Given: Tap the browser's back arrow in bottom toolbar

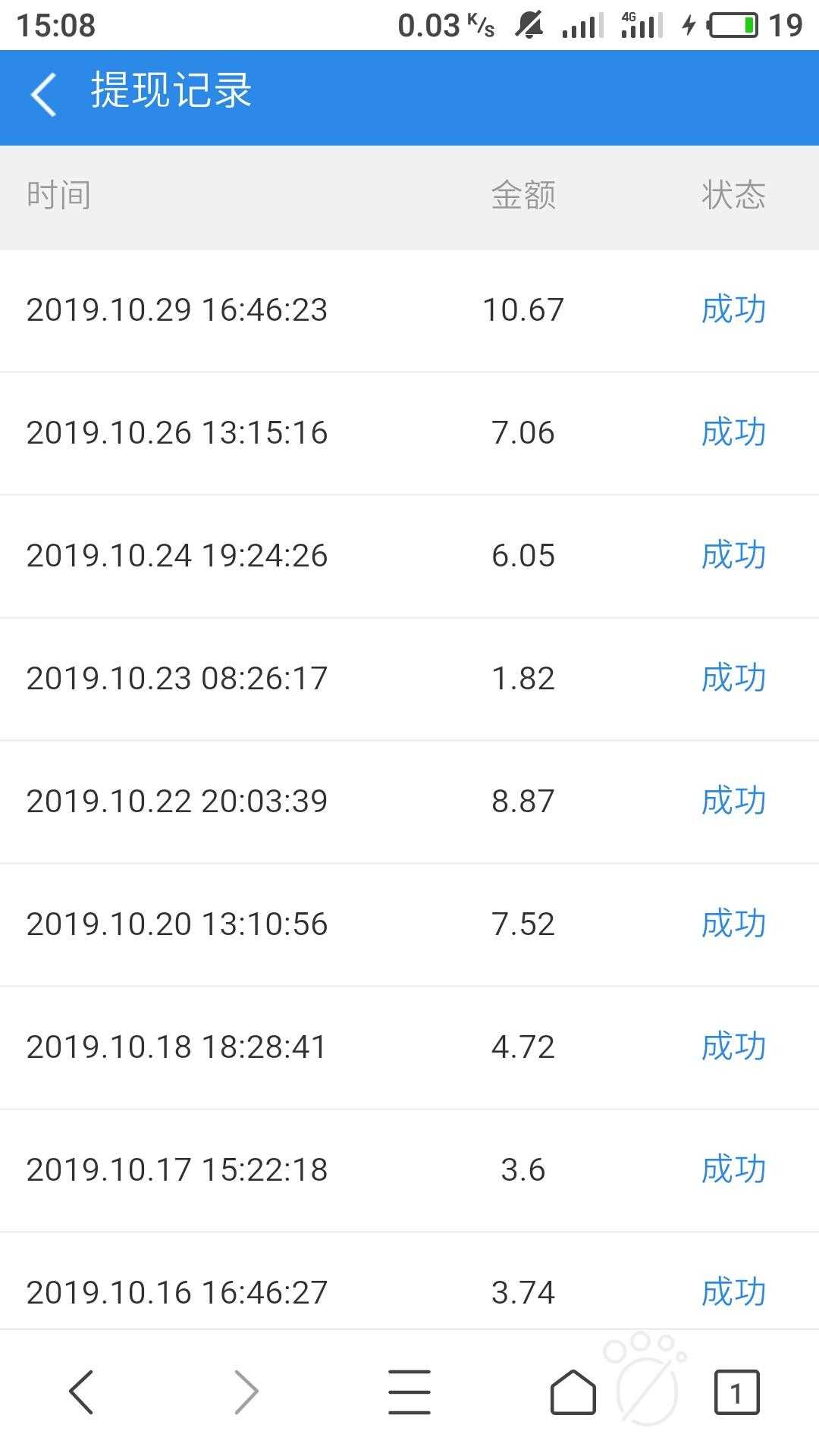Looking at the screenshot, I should [81, 1392].
